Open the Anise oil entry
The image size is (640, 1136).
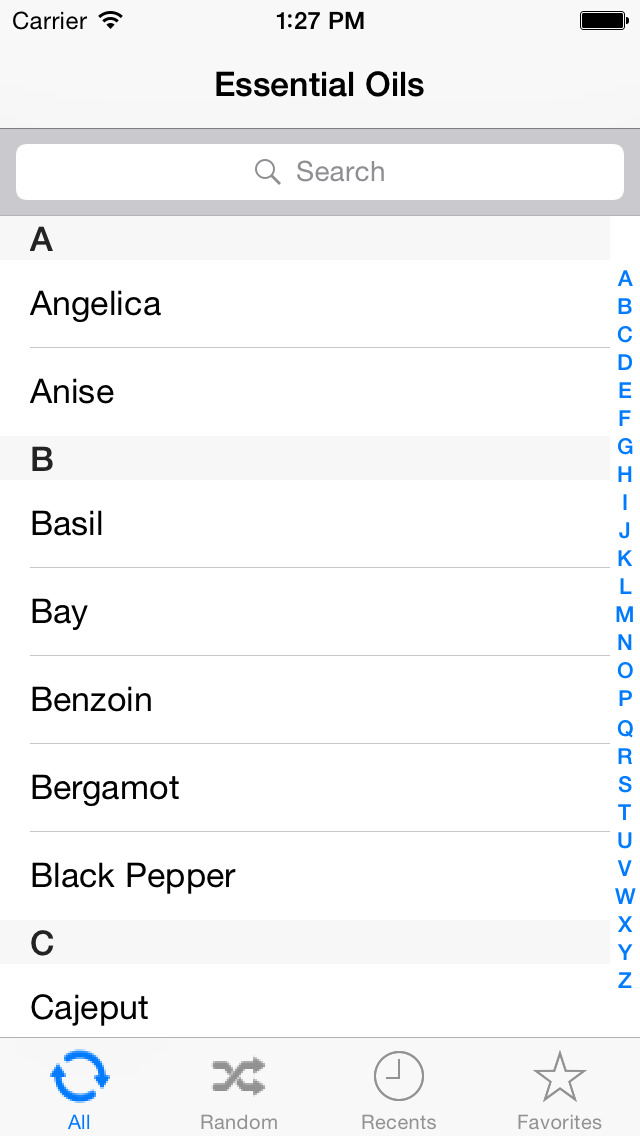click(304, 392)
